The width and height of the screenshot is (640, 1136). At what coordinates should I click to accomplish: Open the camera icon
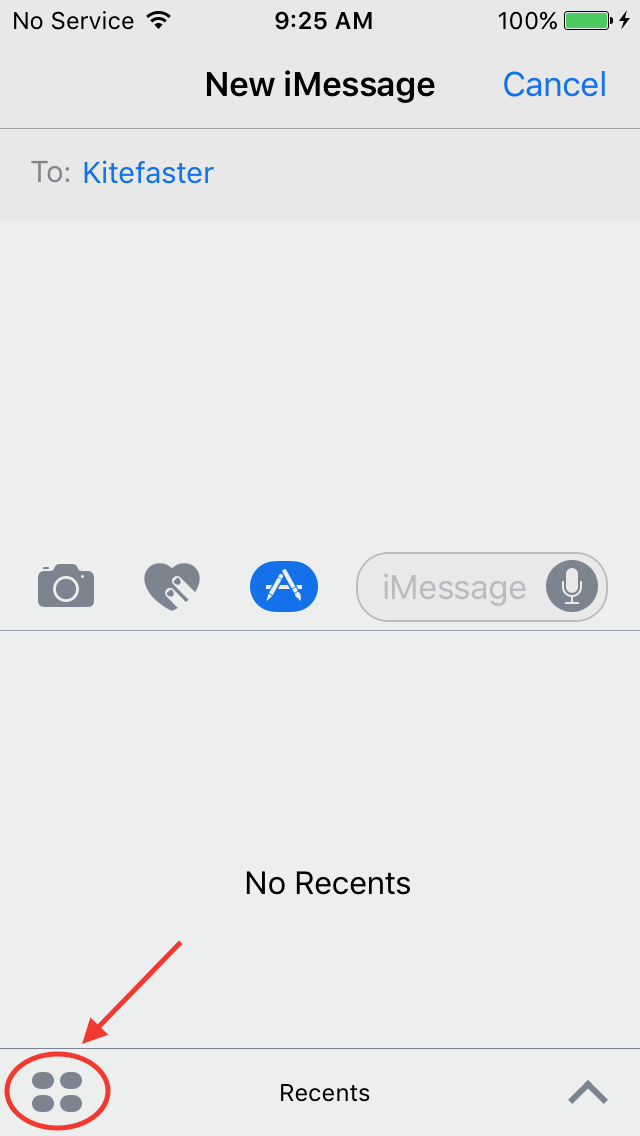coord(66,585)
